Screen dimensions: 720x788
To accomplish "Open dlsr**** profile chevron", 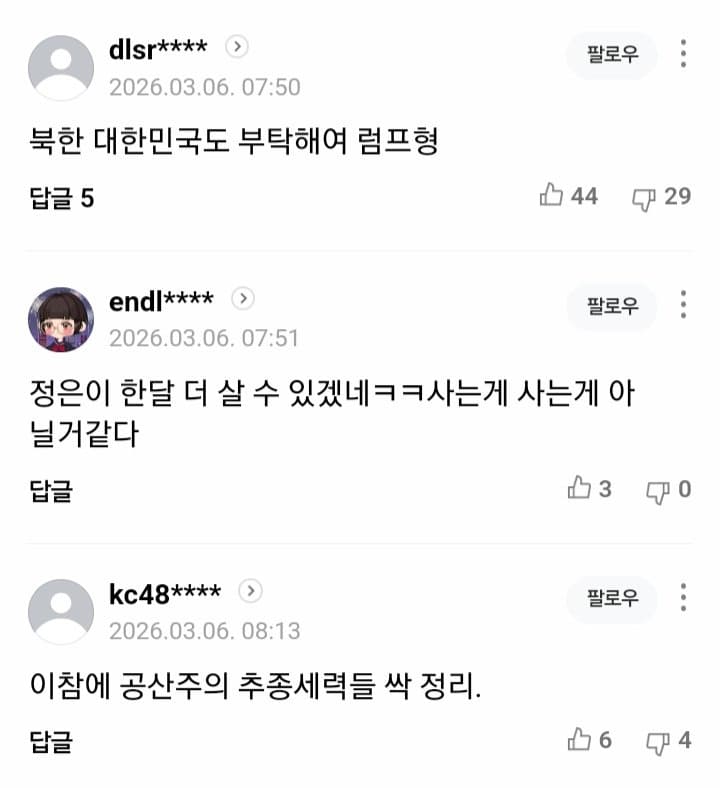I will 238,46.
